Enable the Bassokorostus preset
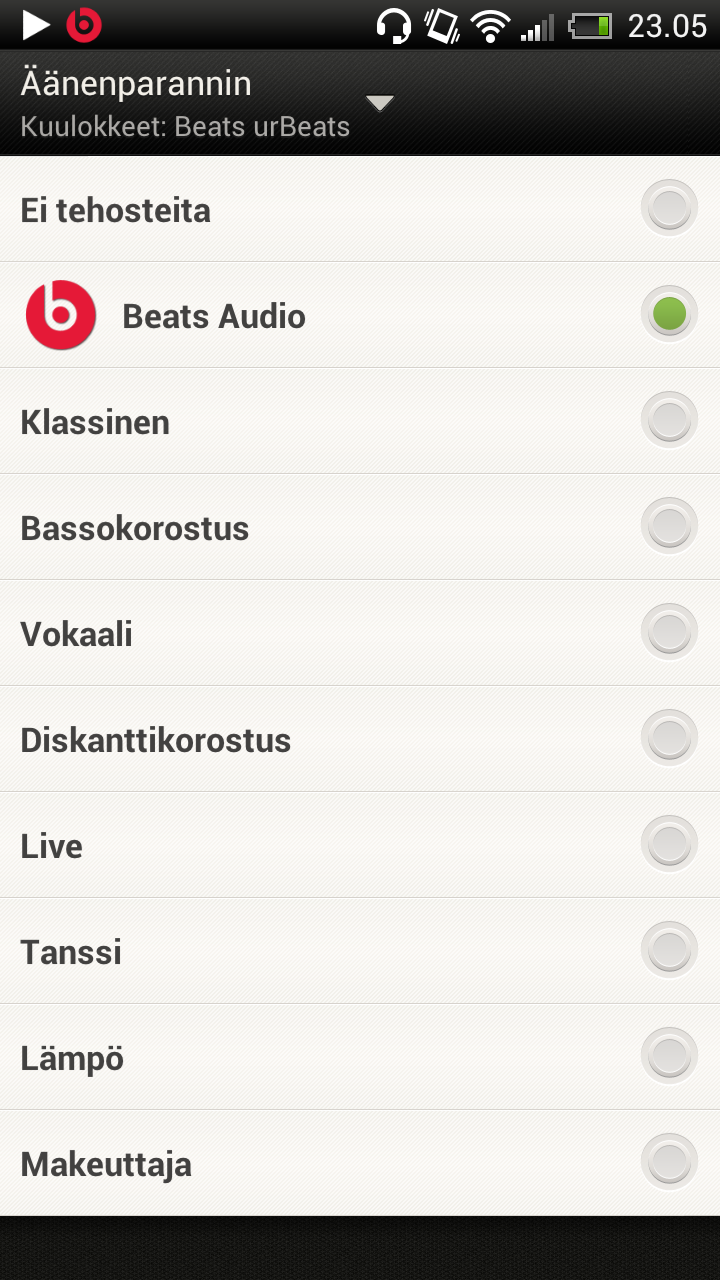The height and width of the screenshot is (1280, 720). coord(360,527)
